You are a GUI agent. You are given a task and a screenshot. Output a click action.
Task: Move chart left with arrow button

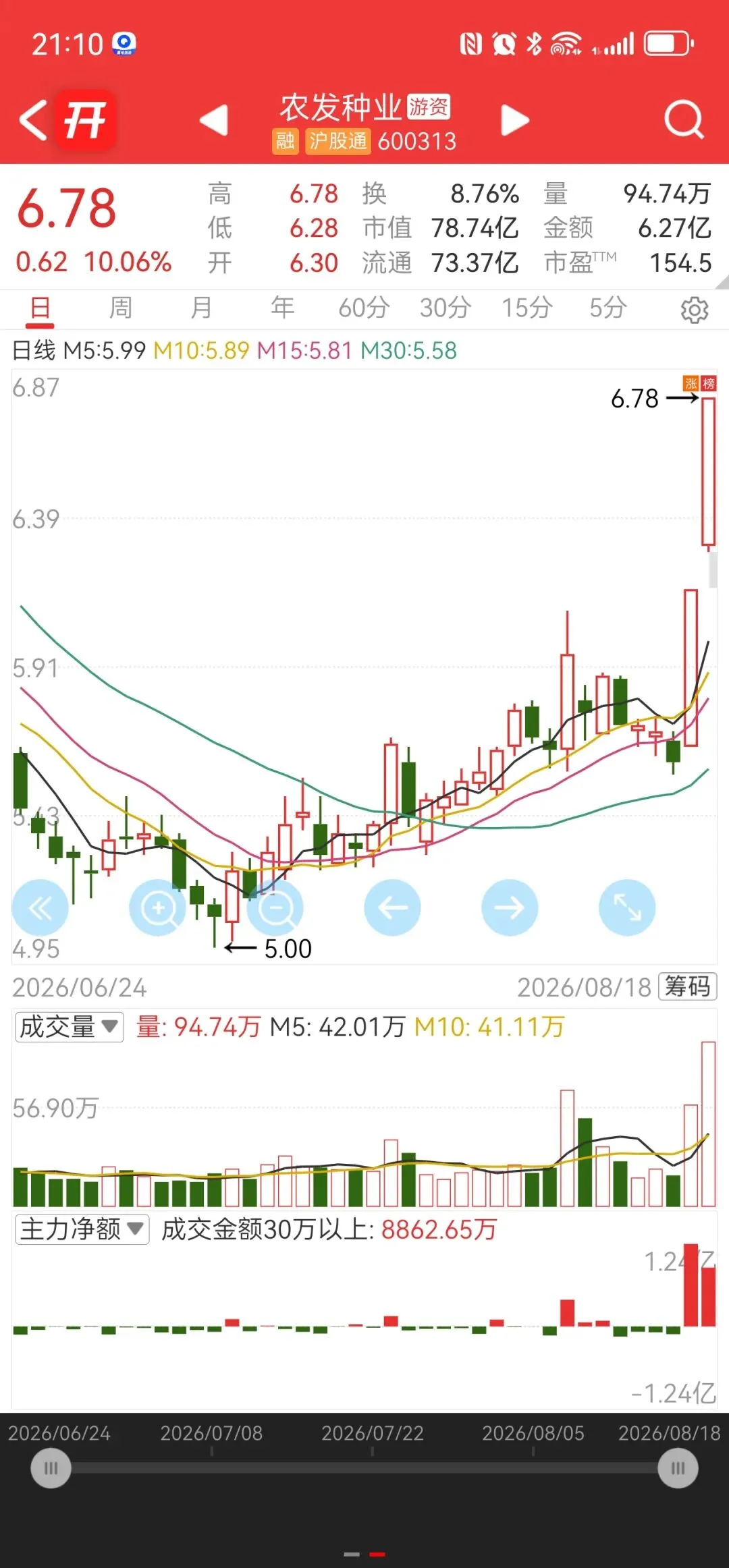[x=392, y=907]
